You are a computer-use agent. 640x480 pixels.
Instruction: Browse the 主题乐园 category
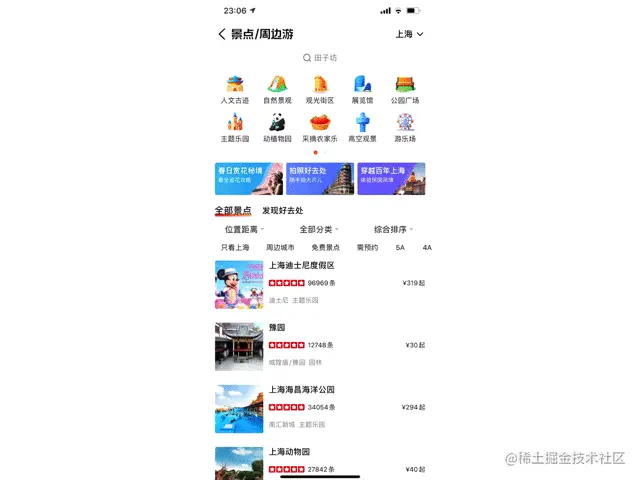235,127
